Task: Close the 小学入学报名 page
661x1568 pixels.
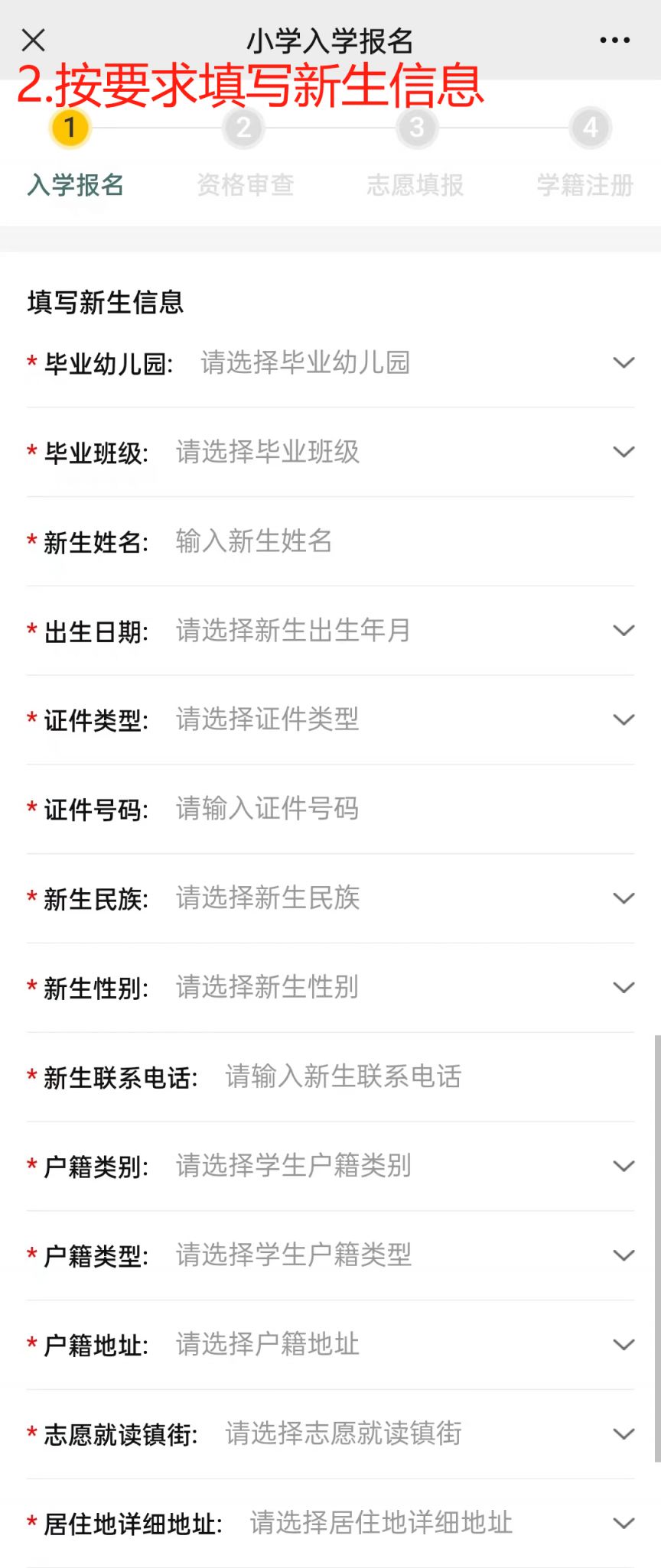Action: coord(34,40)
